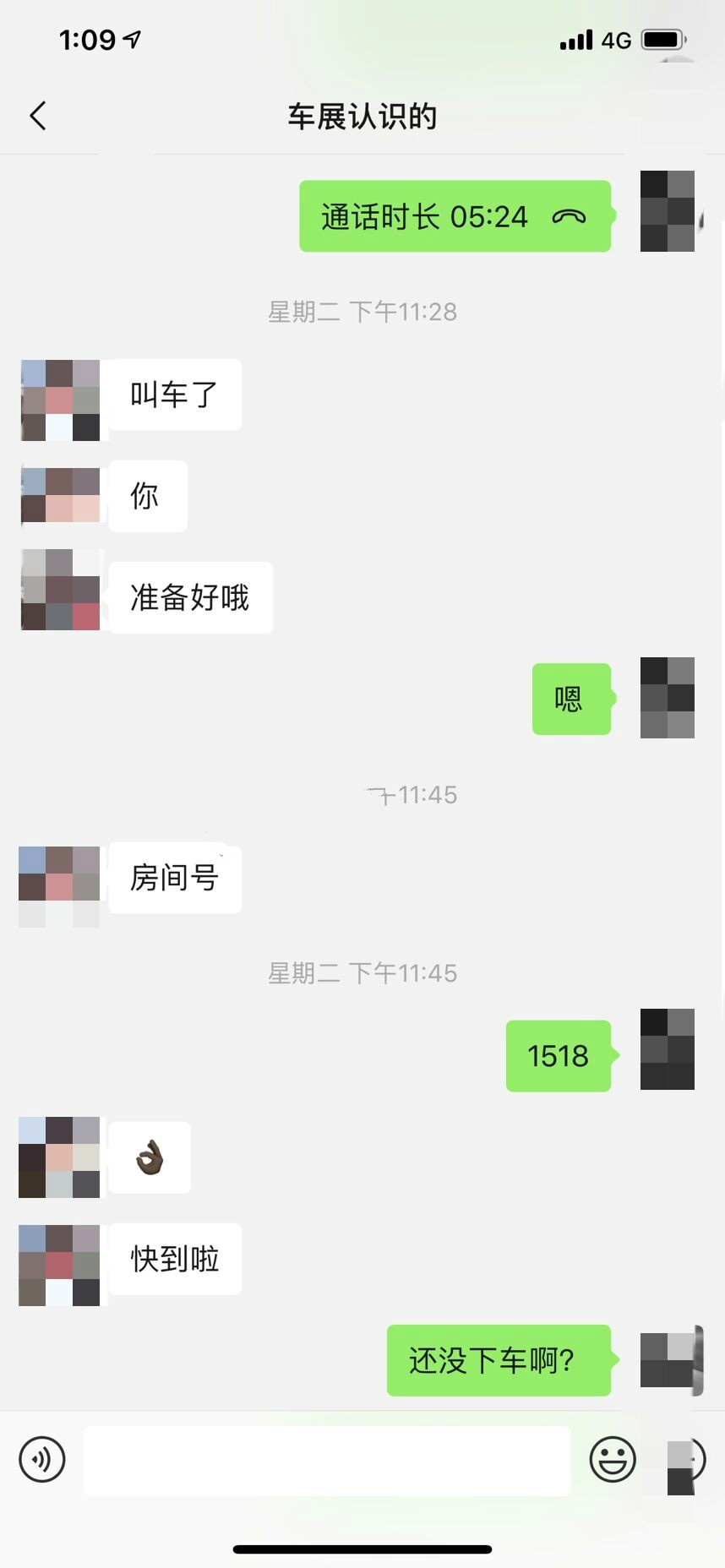The width and height of the screenshot is (725, 1568).
Task: Go back from the 车展认识的 chat
Action: 38,116
